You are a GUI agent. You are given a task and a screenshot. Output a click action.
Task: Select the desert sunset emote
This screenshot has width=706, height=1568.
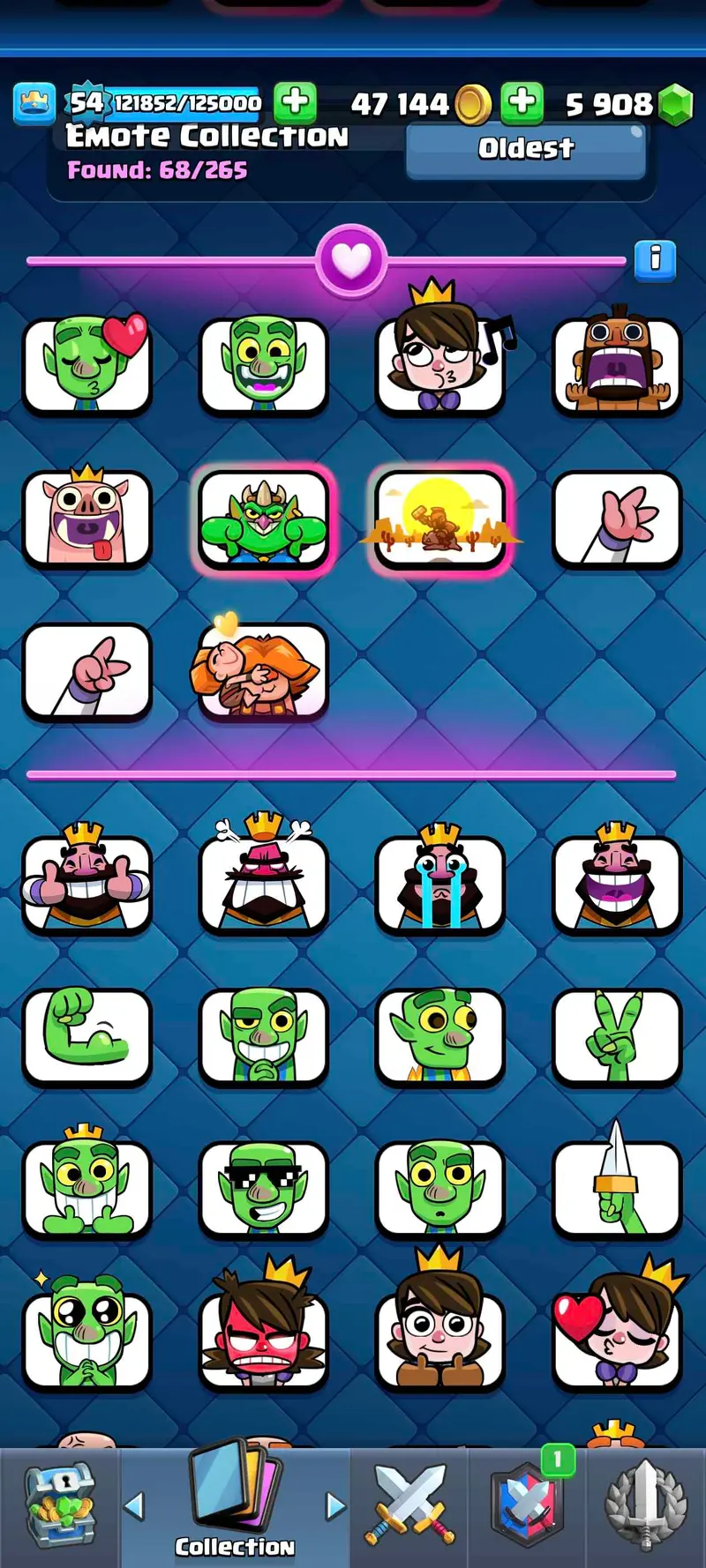[x=440, y=519]
